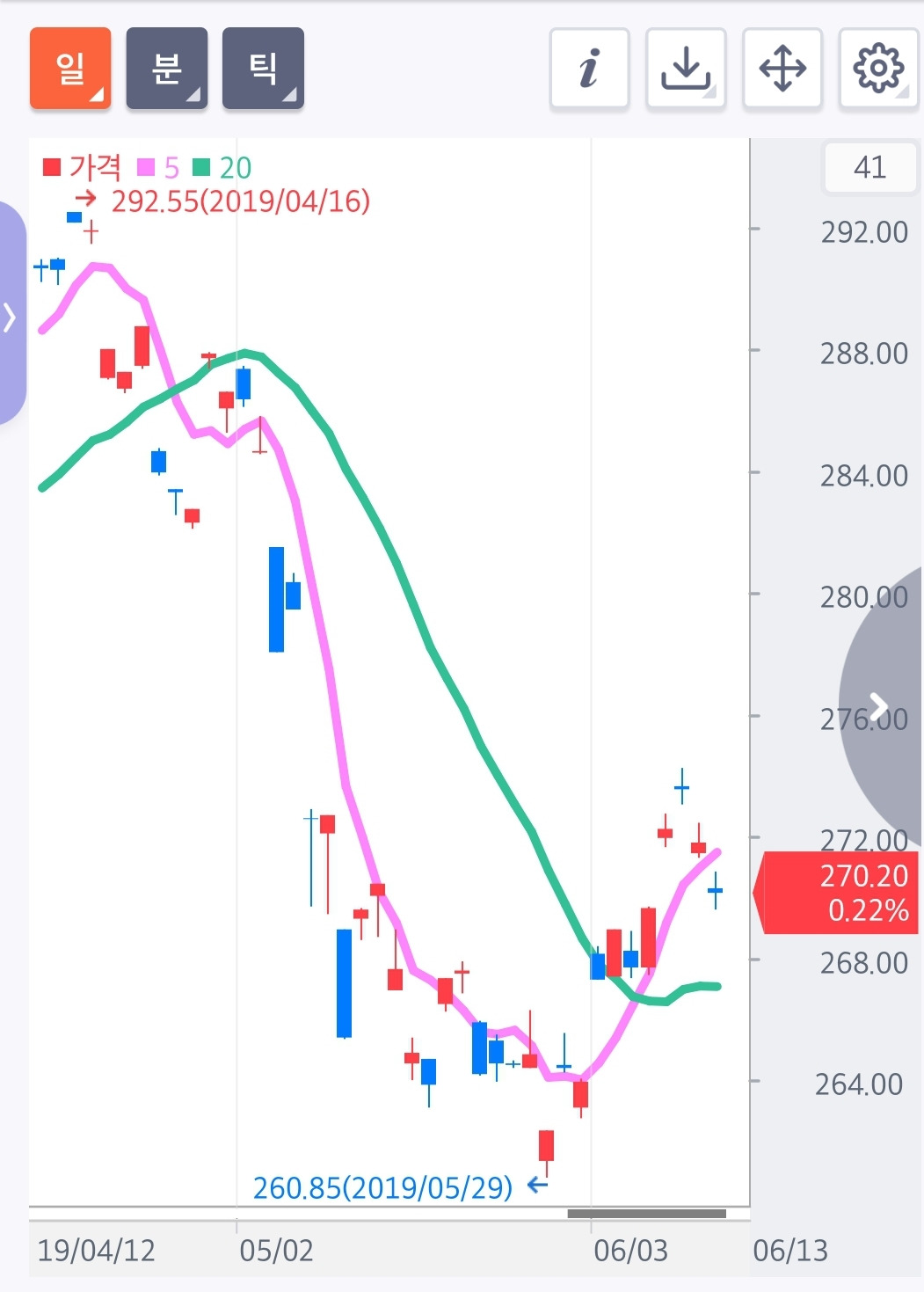Switch to the 틱 (tick) chart
The width and height of the screenshot is (924, 1292).
click(x=263, y=68)
